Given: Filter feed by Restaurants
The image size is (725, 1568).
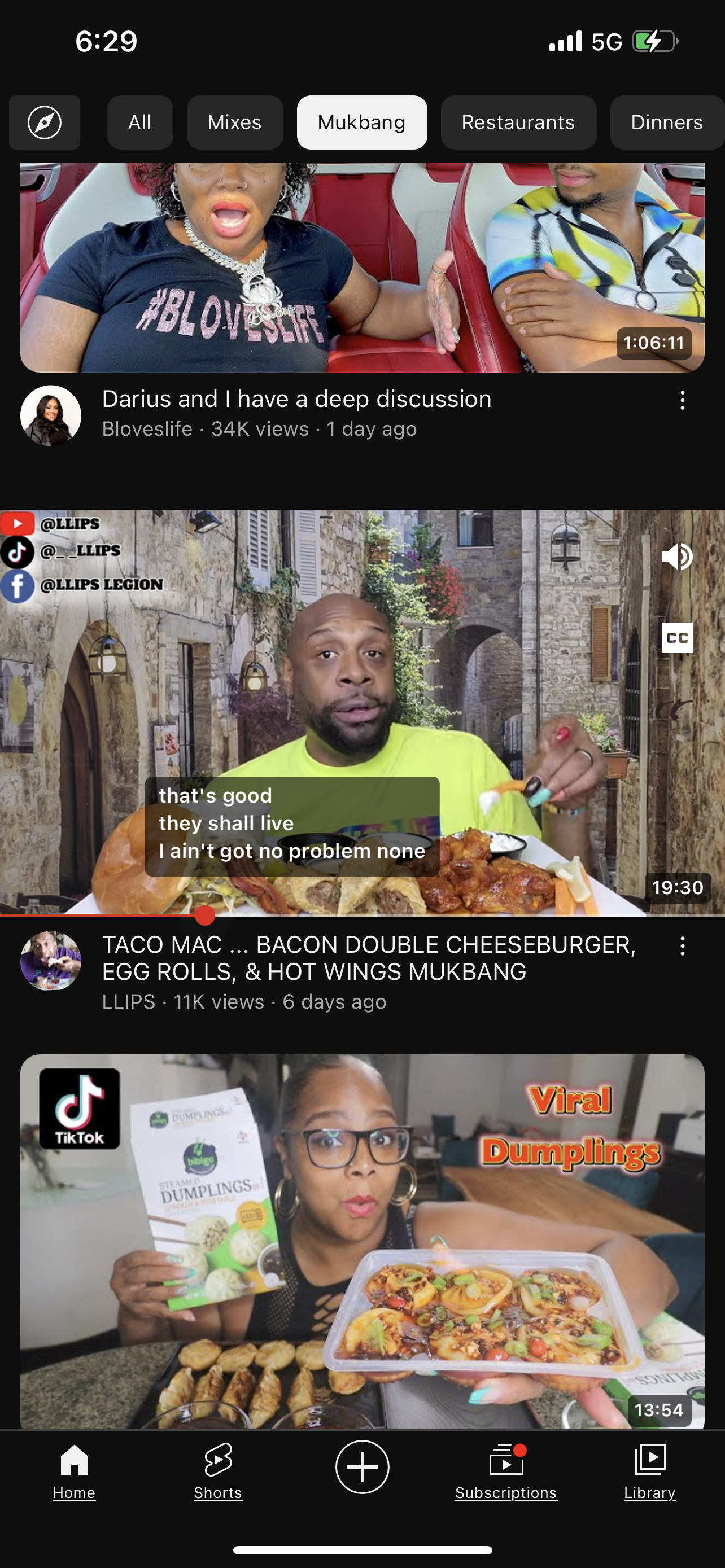Looking at the screenshot, I should click(x=518, y=122).
